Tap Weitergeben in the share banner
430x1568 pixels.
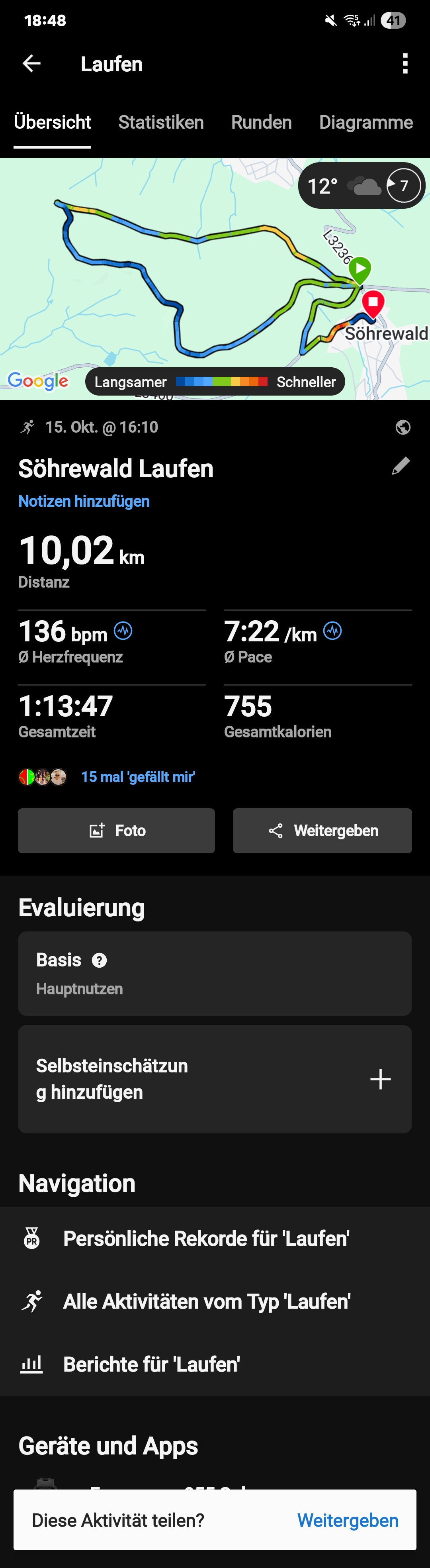[x=347, y=1520]
